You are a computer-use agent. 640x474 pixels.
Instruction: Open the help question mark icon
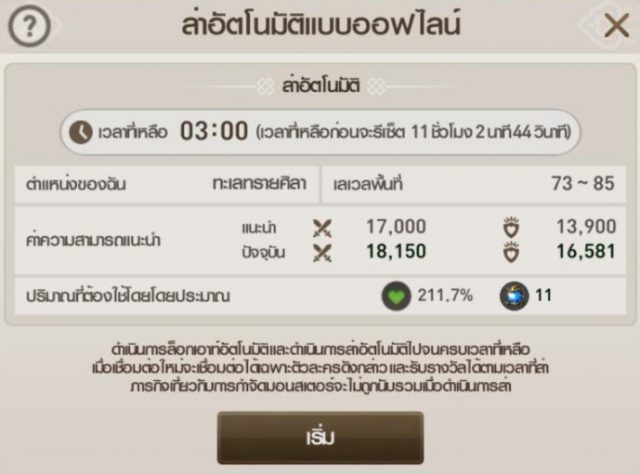coord(30,27)
